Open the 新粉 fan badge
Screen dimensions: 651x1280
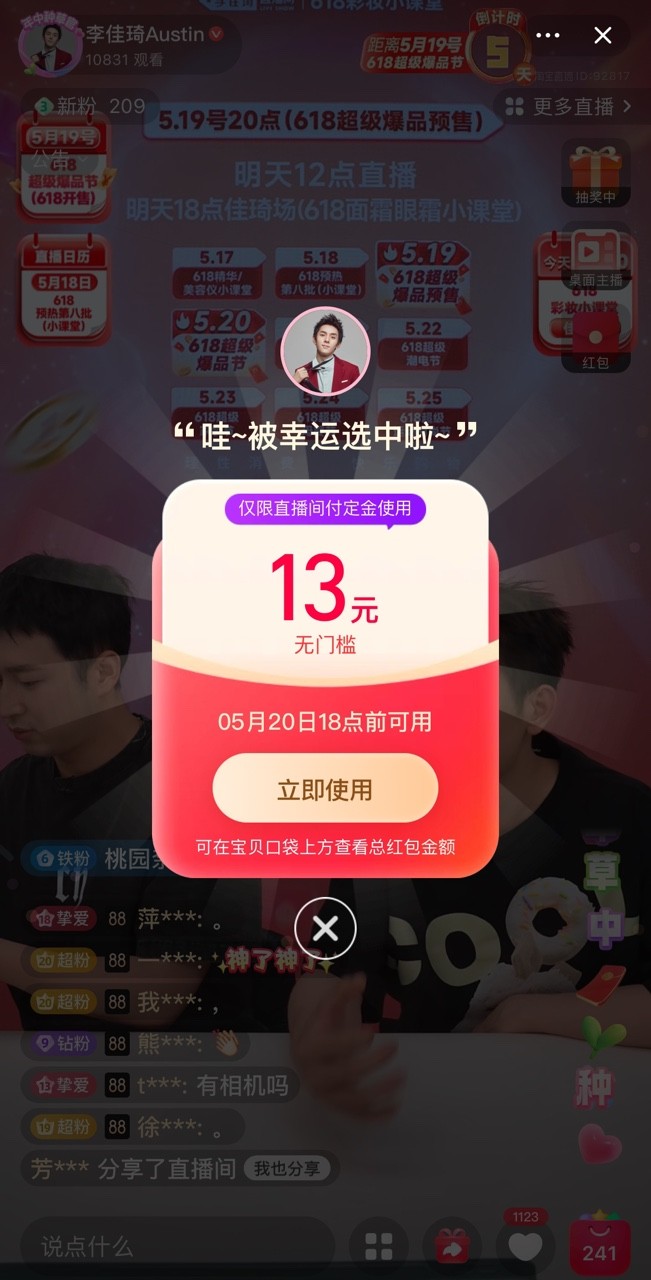click(x=90, y=106)
